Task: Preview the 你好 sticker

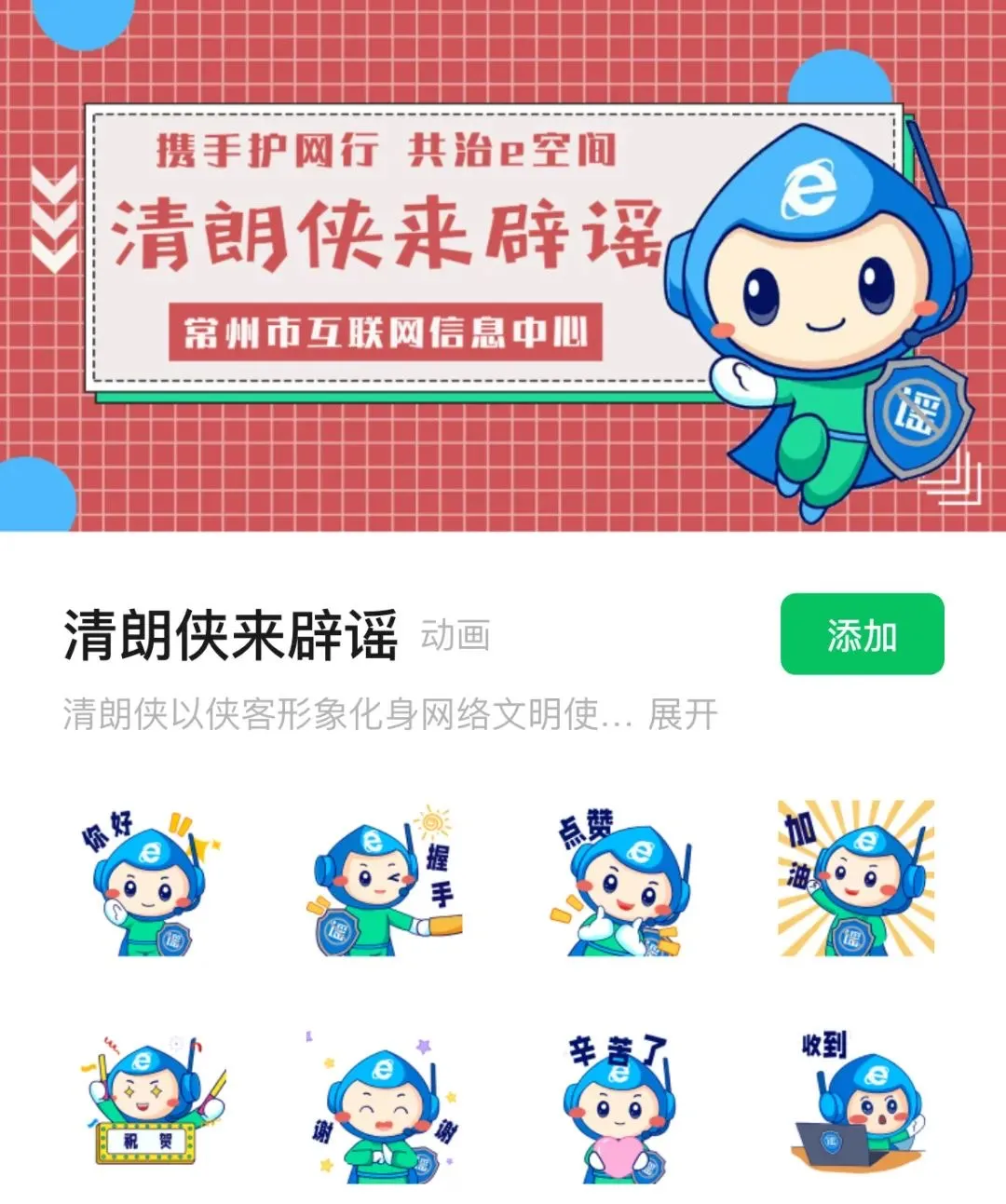Action: [149, 882]
